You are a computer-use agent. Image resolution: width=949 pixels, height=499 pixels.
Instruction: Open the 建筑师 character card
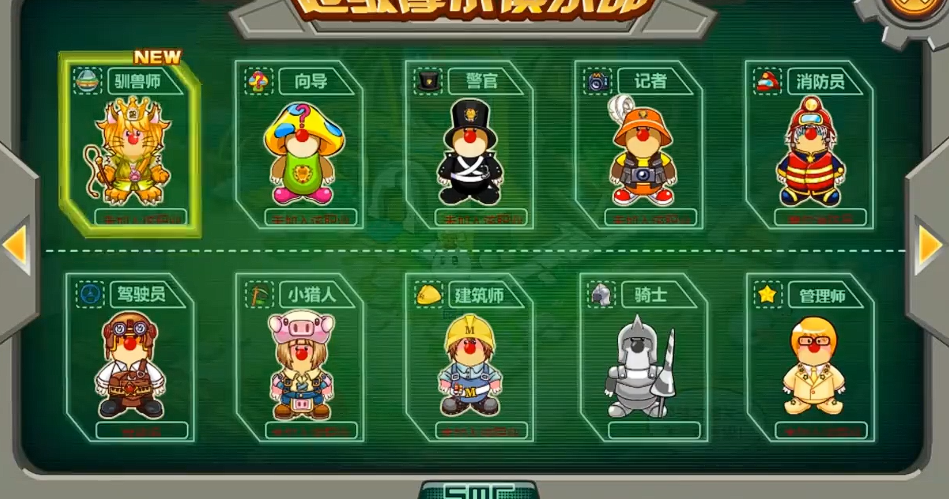[x=469, y=358]
